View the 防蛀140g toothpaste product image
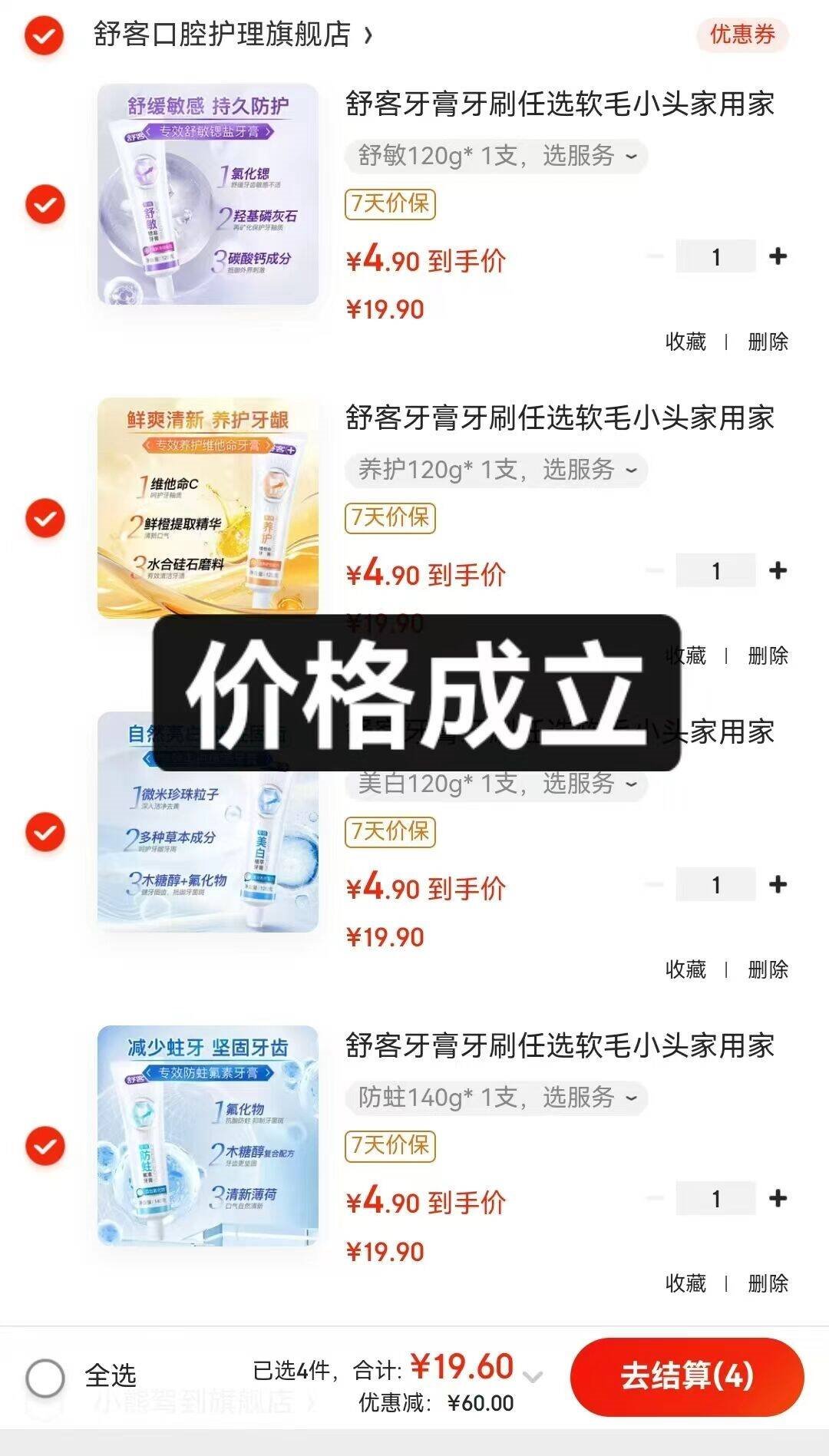 point(207,1135)
